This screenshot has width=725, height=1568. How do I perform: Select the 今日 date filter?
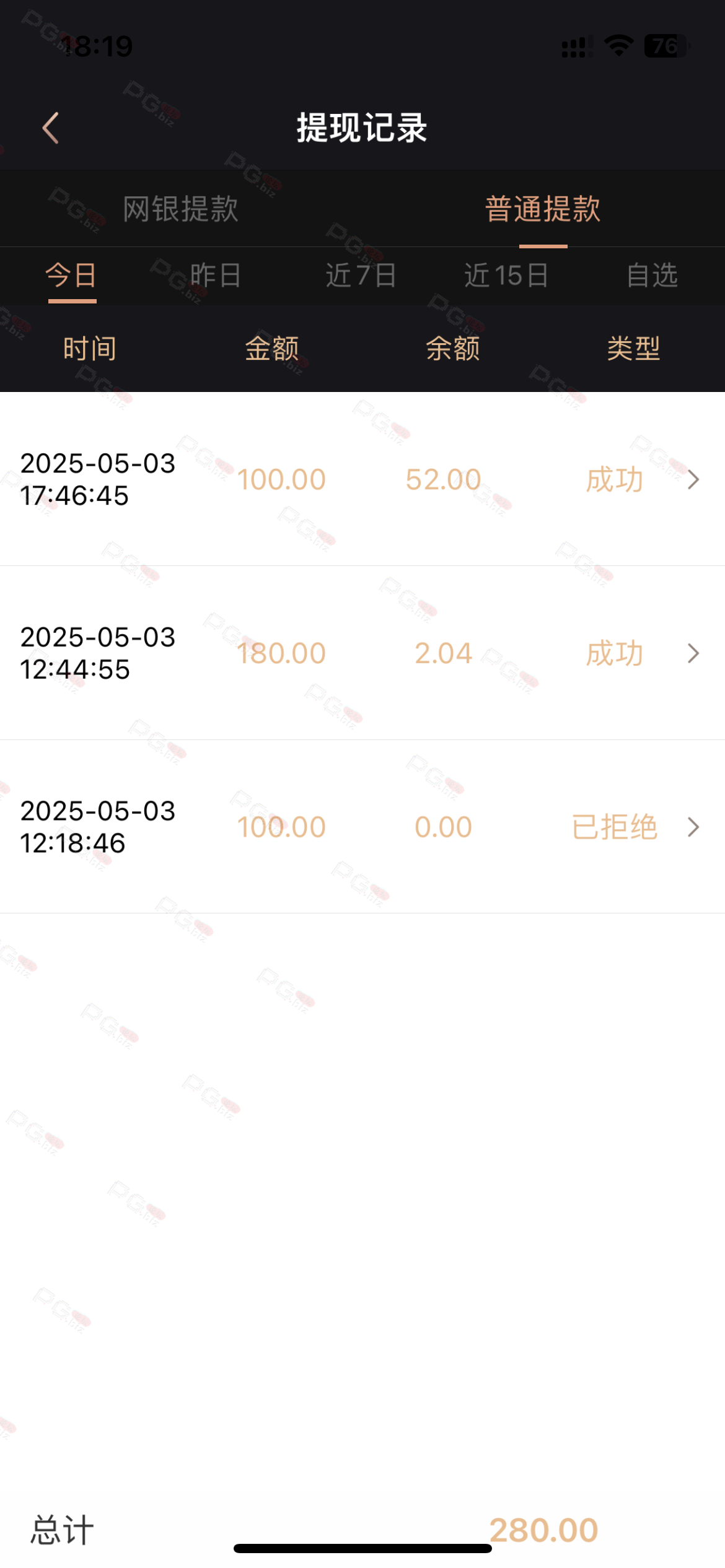[72, 275]
